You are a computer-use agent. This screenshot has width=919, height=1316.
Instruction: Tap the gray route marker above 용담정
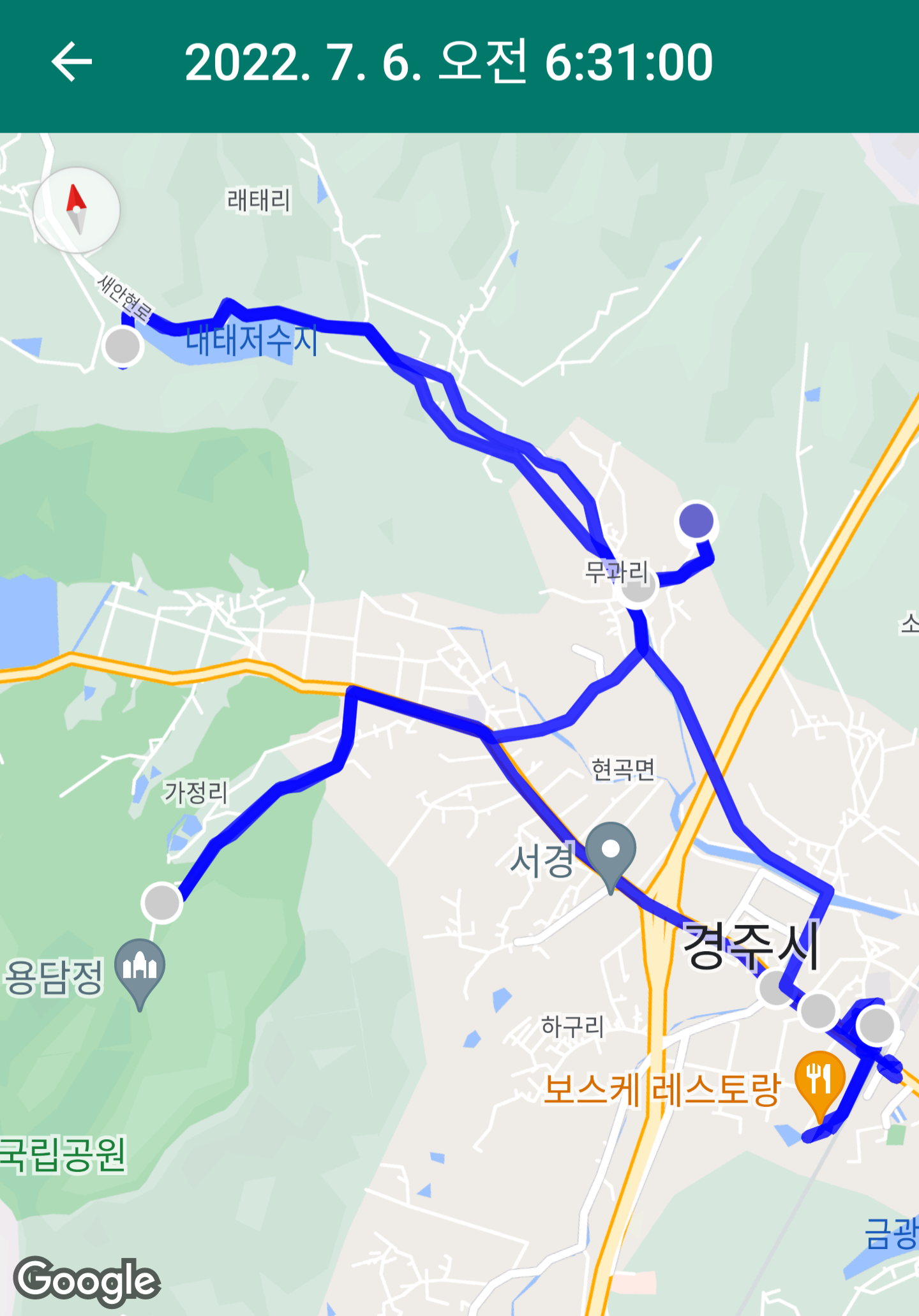[x=162, y=902]
